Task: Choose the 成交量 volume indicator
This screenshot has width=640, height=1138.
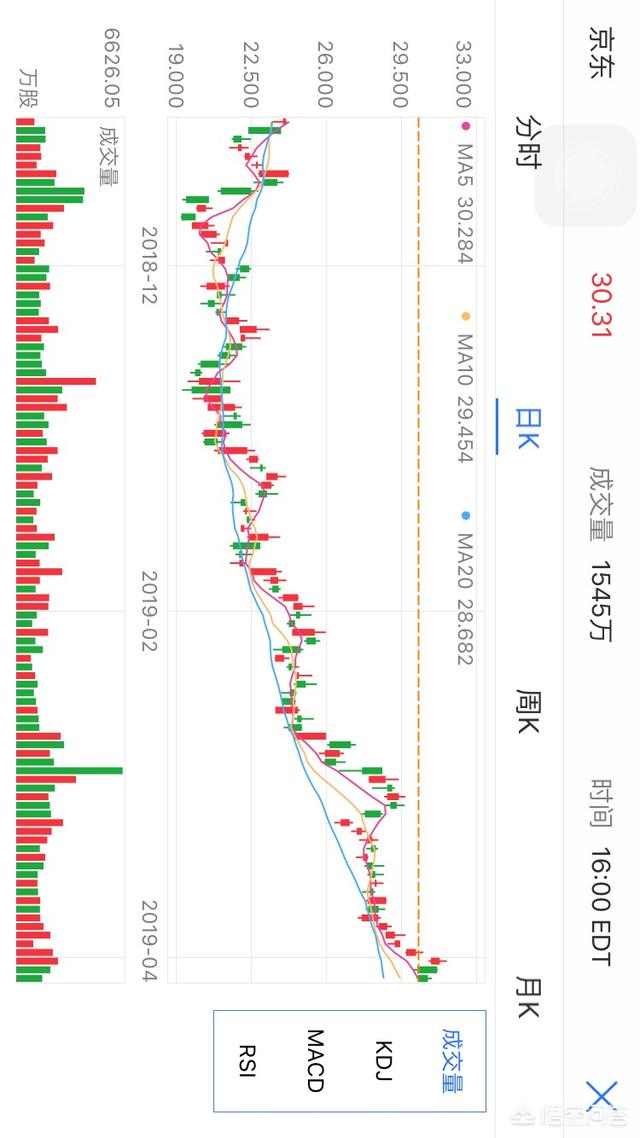Action: (454, 1060)
